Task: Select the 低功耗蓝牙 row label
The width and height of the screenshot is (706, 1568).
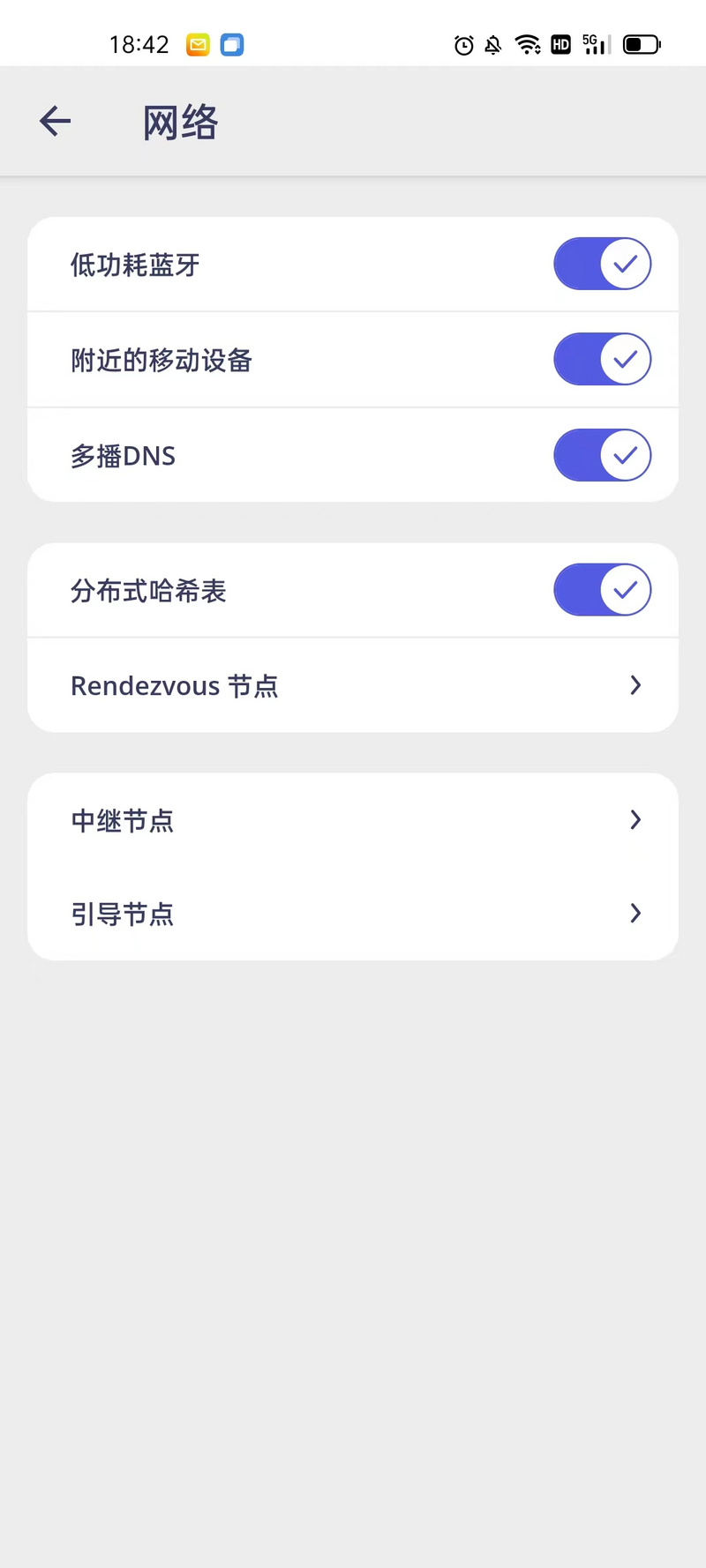Action: point(133,265)
